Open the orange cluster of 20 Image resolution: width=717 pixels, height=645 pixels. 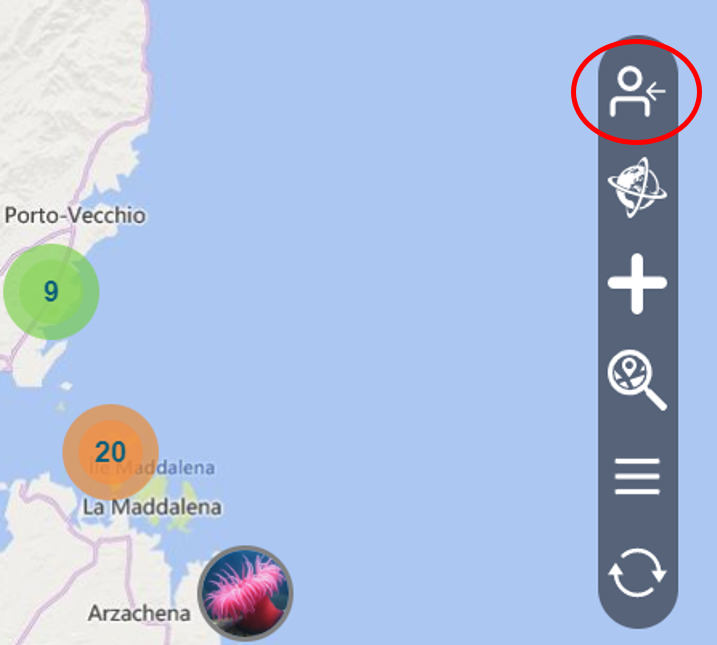point(111,452)
